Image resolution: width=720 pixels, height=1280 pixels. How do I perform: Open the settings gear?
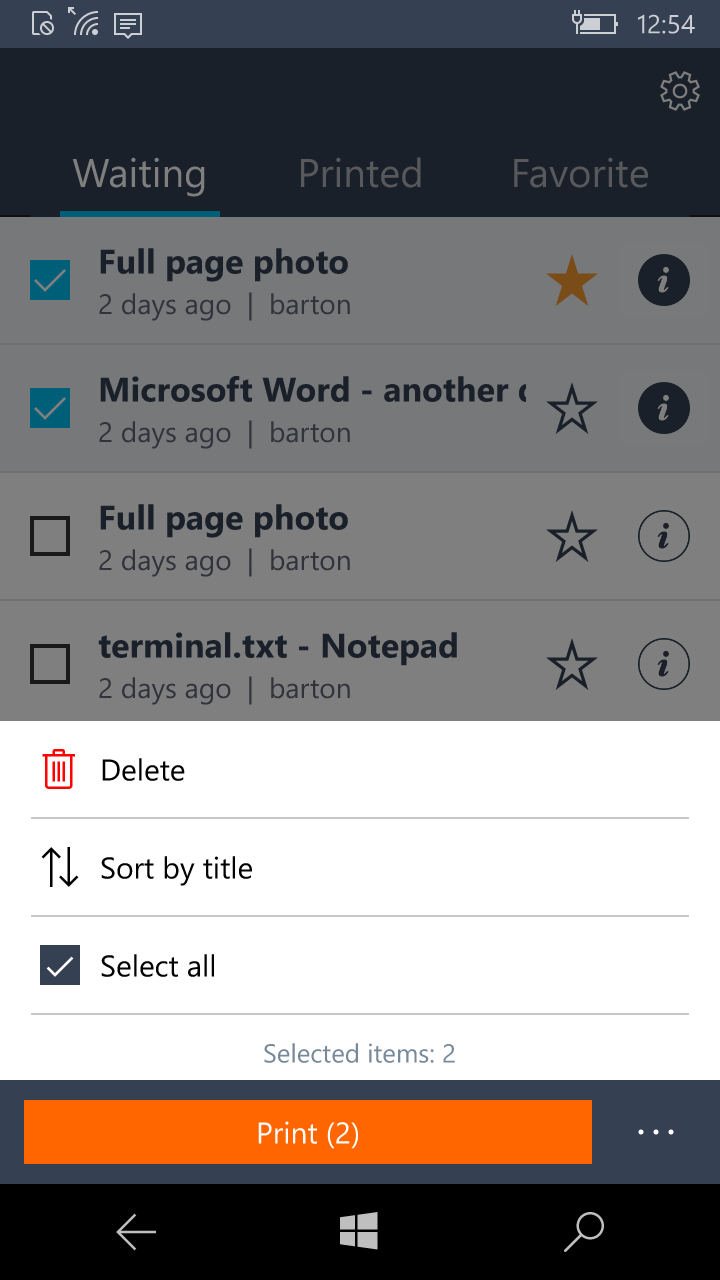click(680, 91)
